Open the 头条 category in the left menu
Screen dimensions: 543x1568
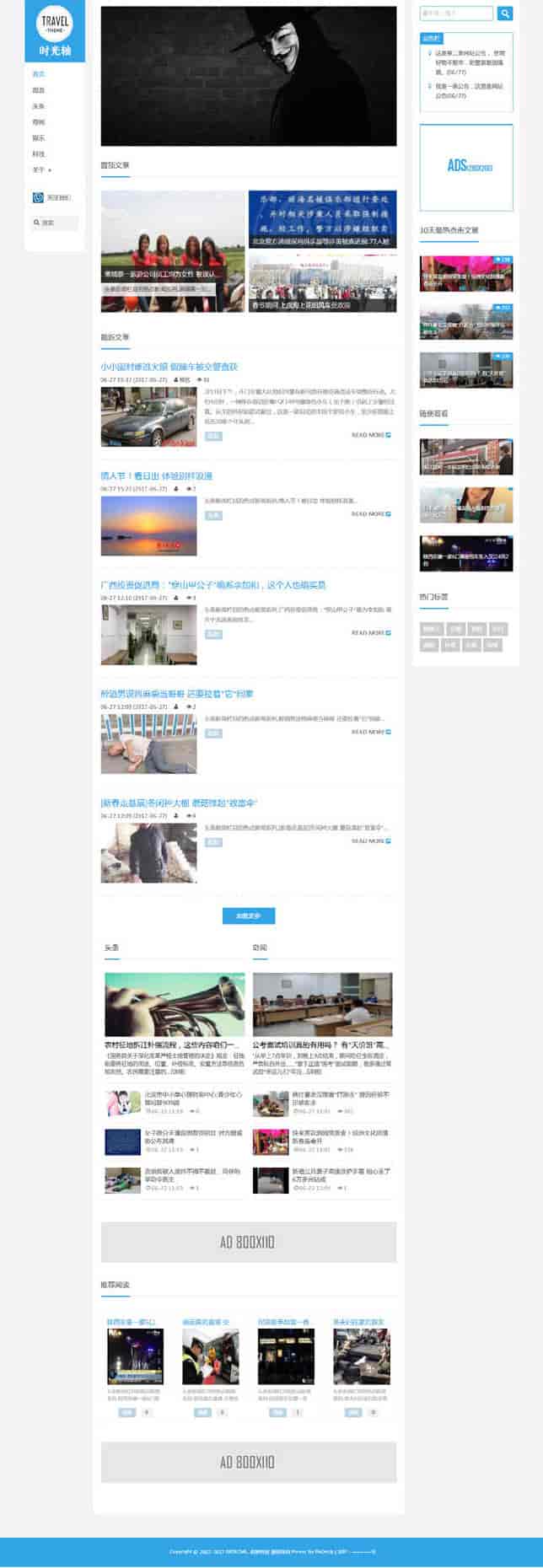pos(39,106)
